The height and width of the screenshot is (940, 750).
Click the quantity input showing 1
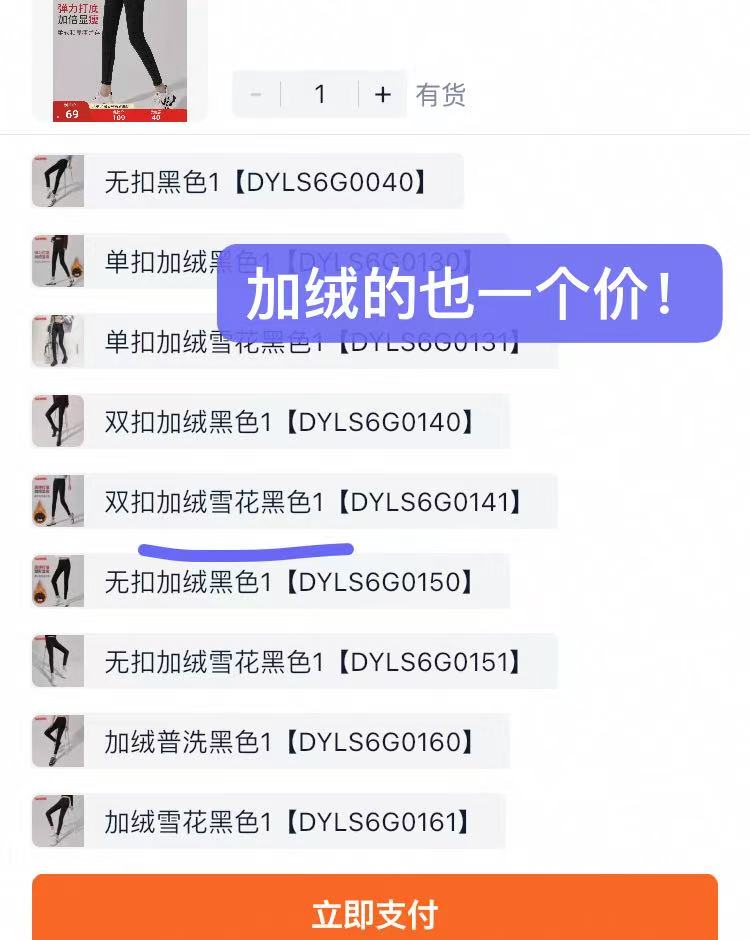(x=320, y=94)
